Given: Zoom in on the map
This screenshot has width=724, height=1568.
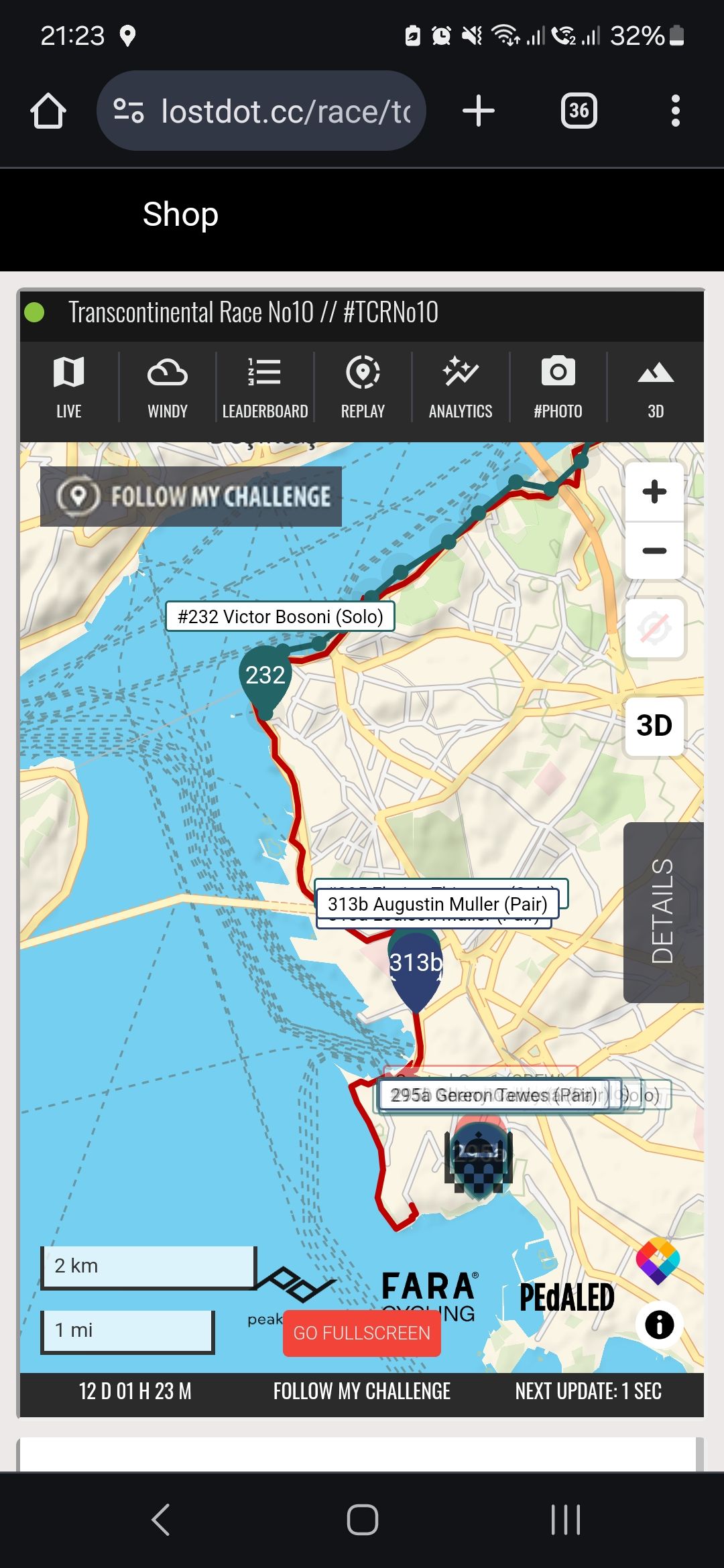Looking at the screenshot, I should click(654, 492).
